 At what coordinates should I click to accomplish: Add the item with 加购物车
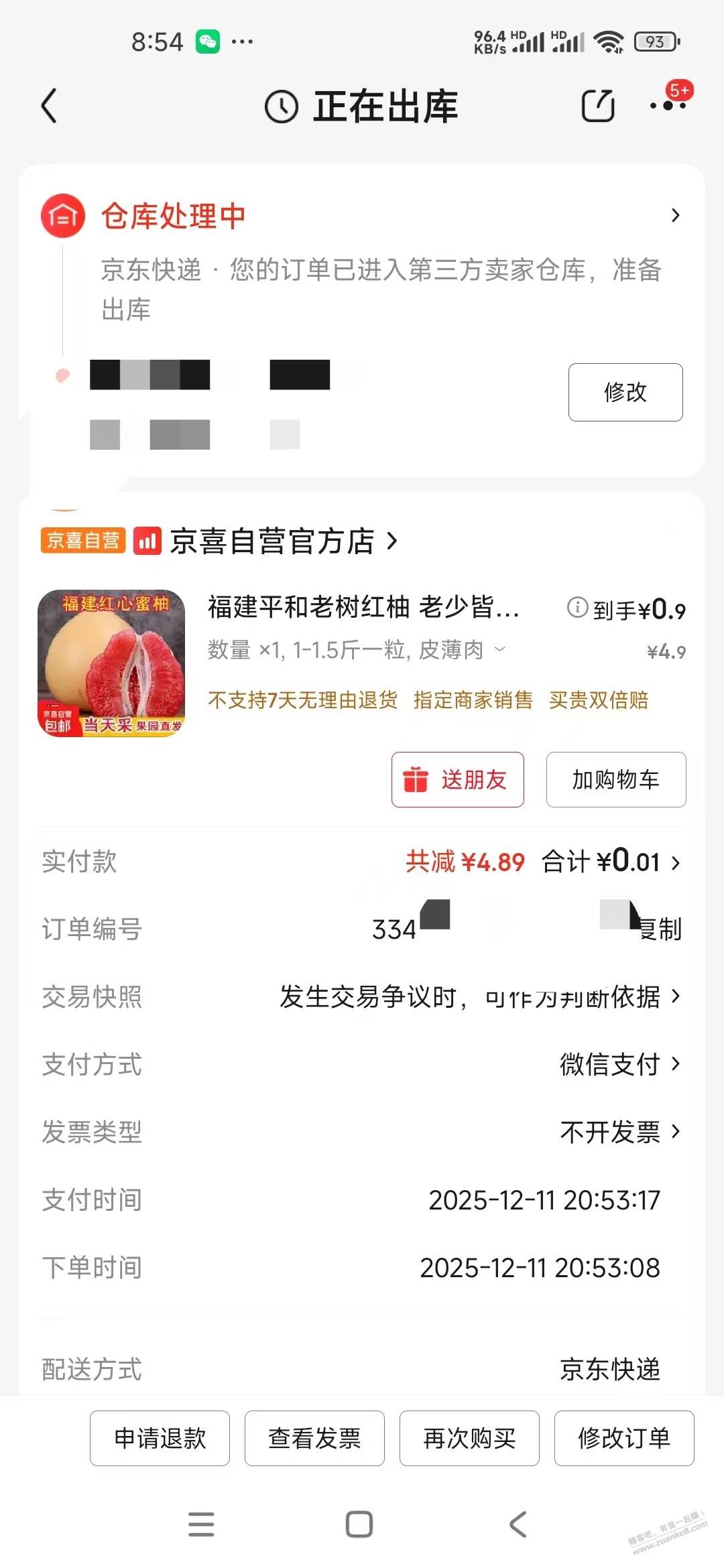pos(615,780)
